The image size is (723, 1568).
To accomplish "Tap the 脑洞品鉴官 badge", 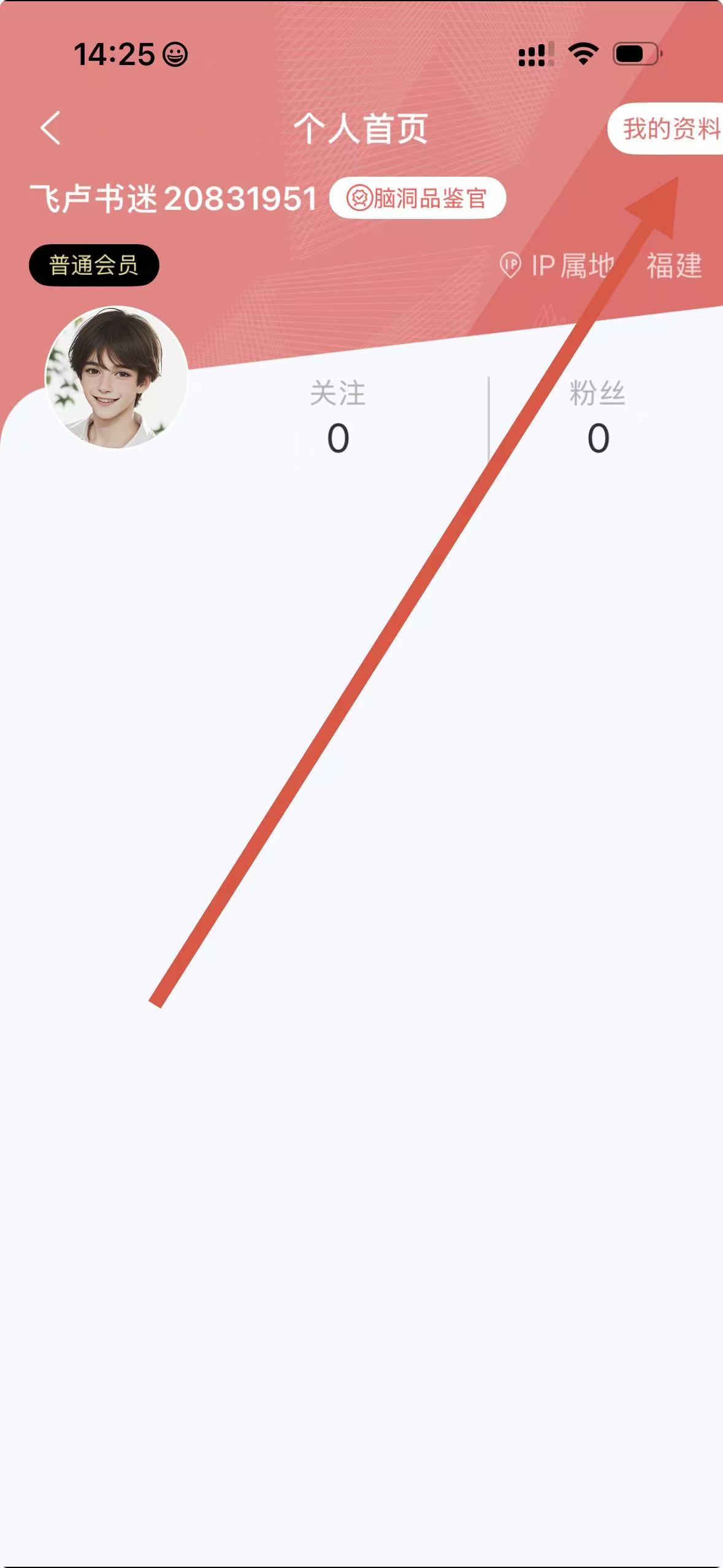I will click(418, 198).
